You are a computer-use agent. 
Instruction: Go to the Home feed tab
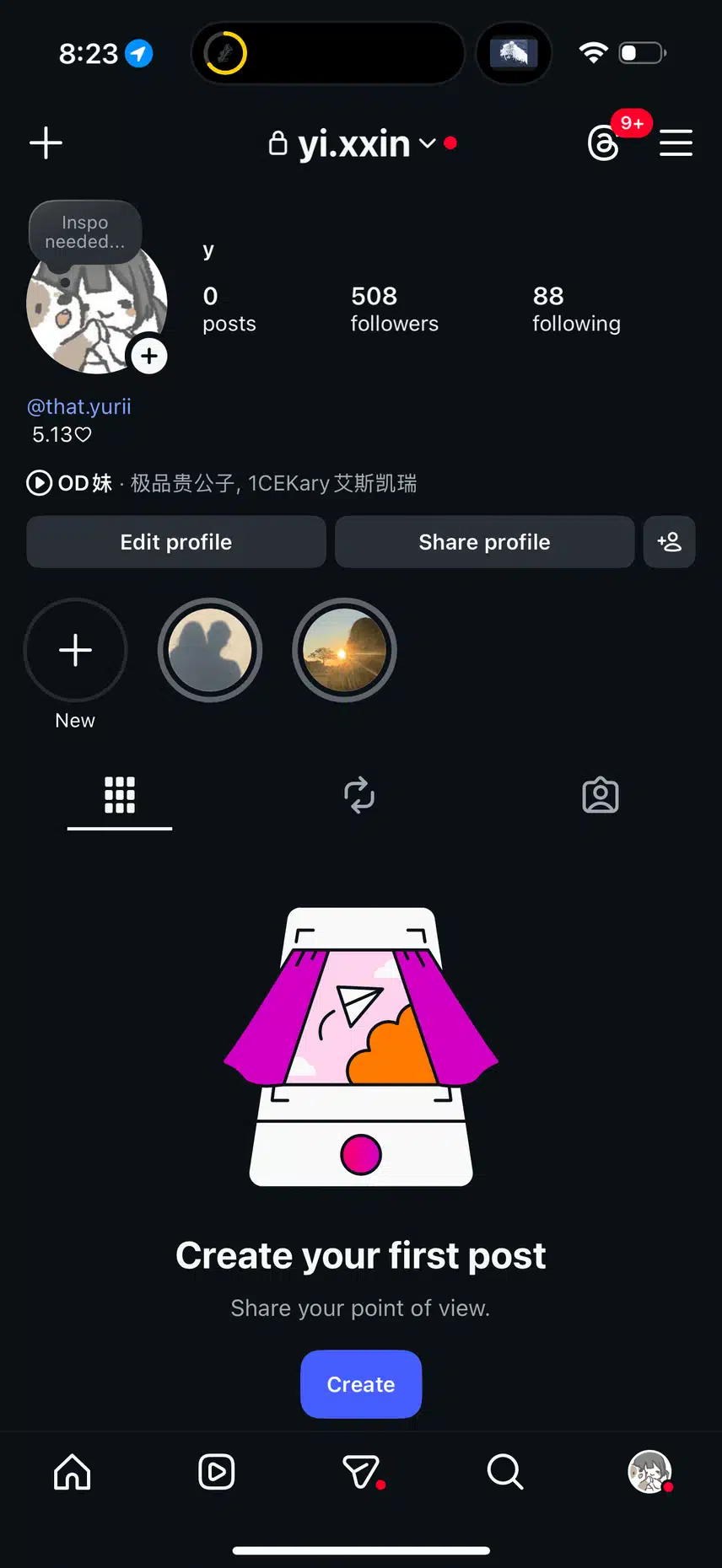pyautogui.click(x=73, y=1473)
